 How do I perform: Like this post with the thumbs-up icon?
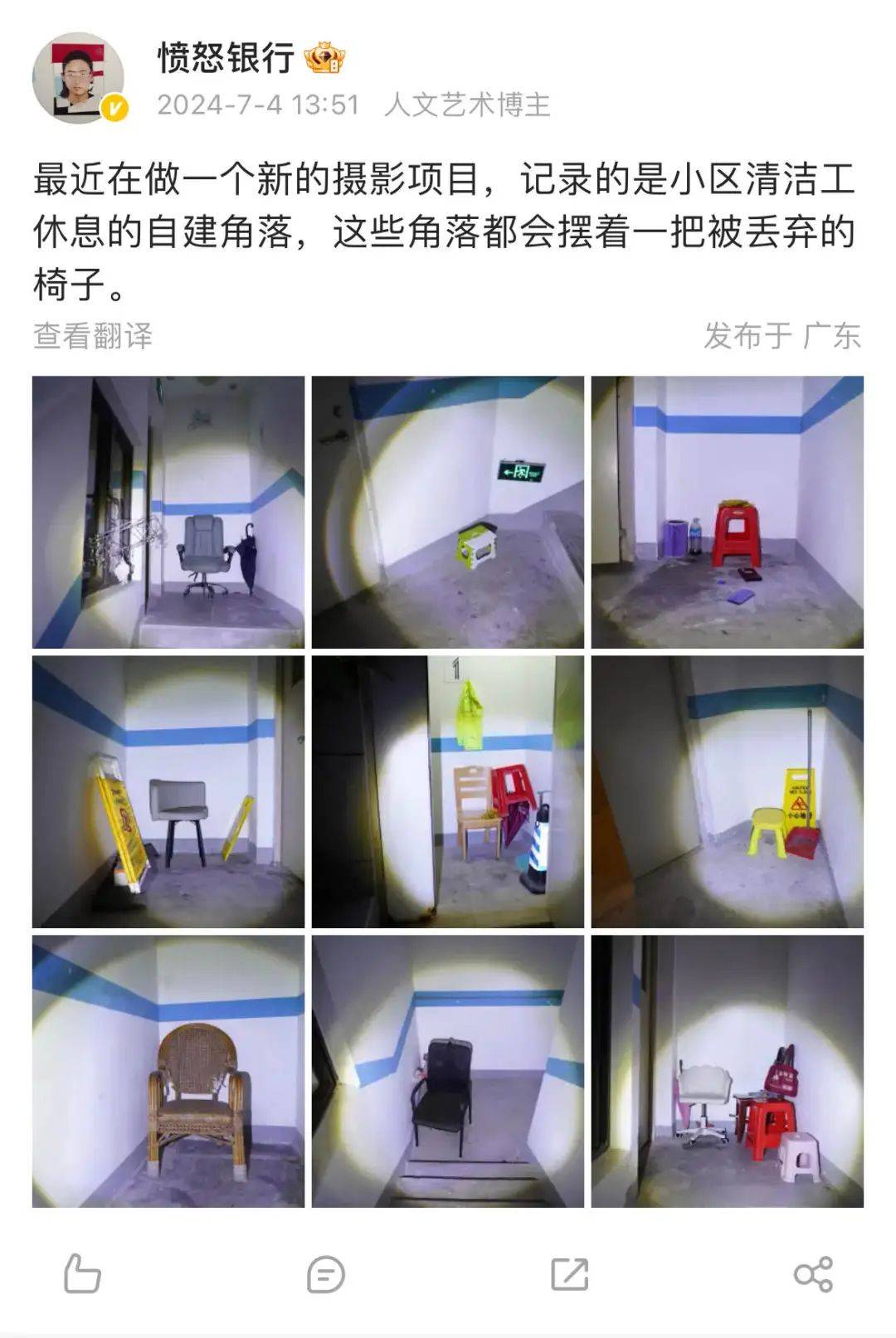point(82,1273)
